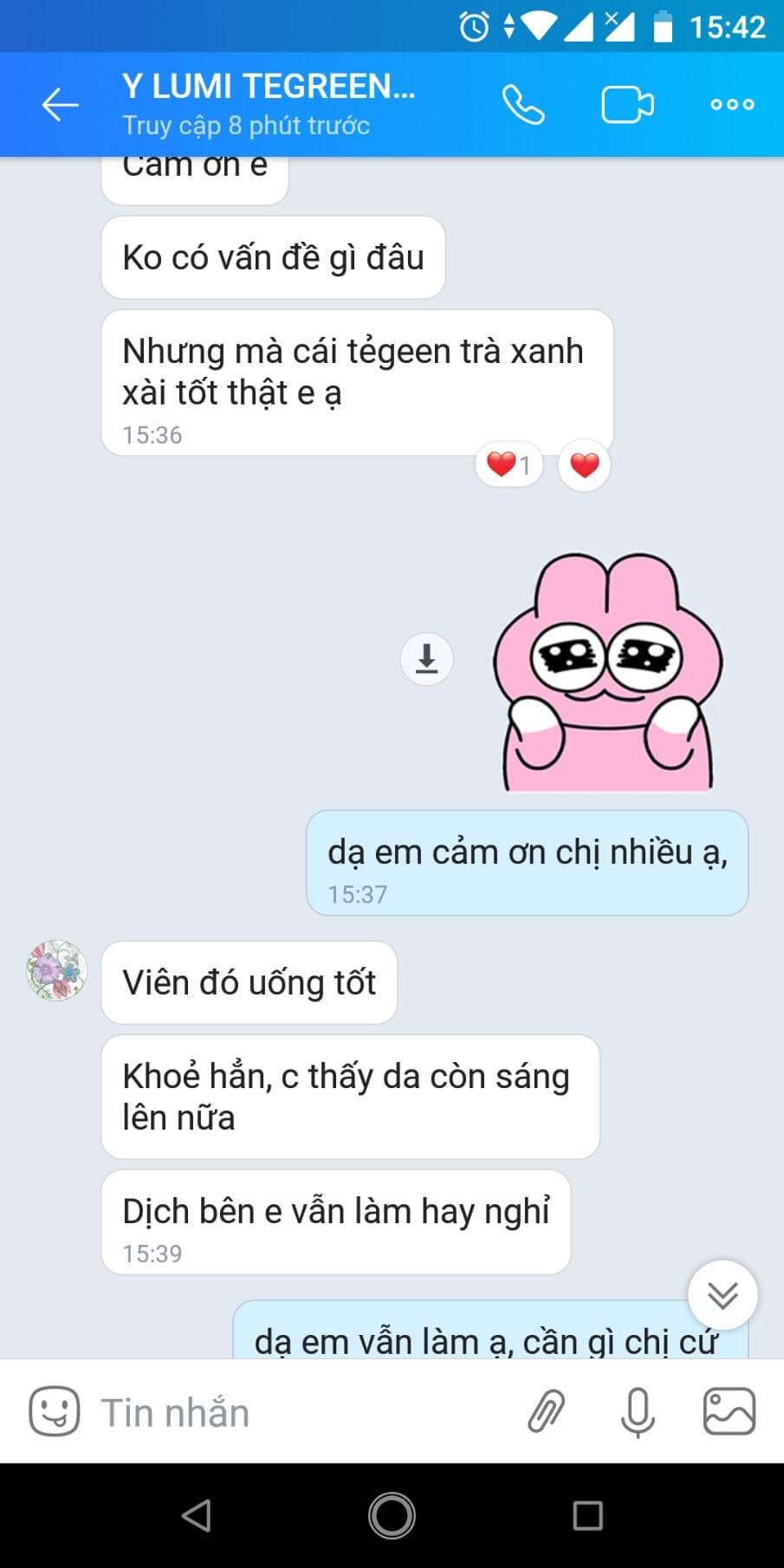
Task: Open the Y LUMI TEGREEN contact info
Action: (269, 105)
